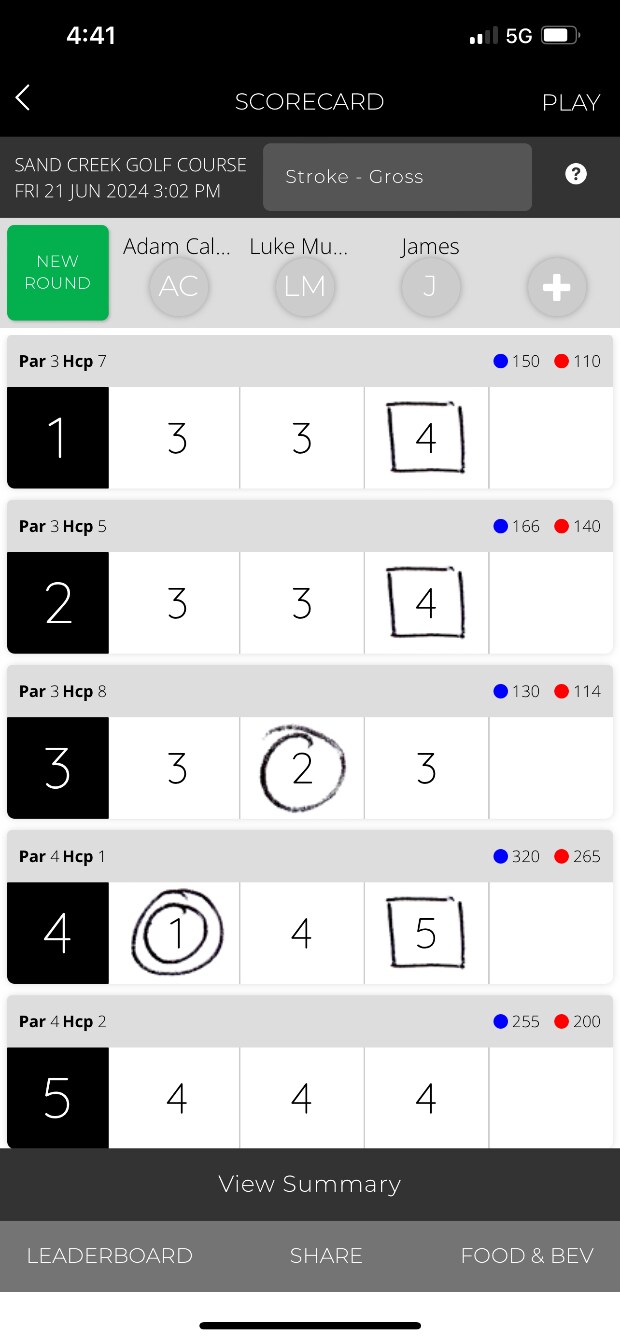Open the FOOD & BEV tab
The height and width of the screenshot is (1341, 620).
click(x=527, y=1256)
